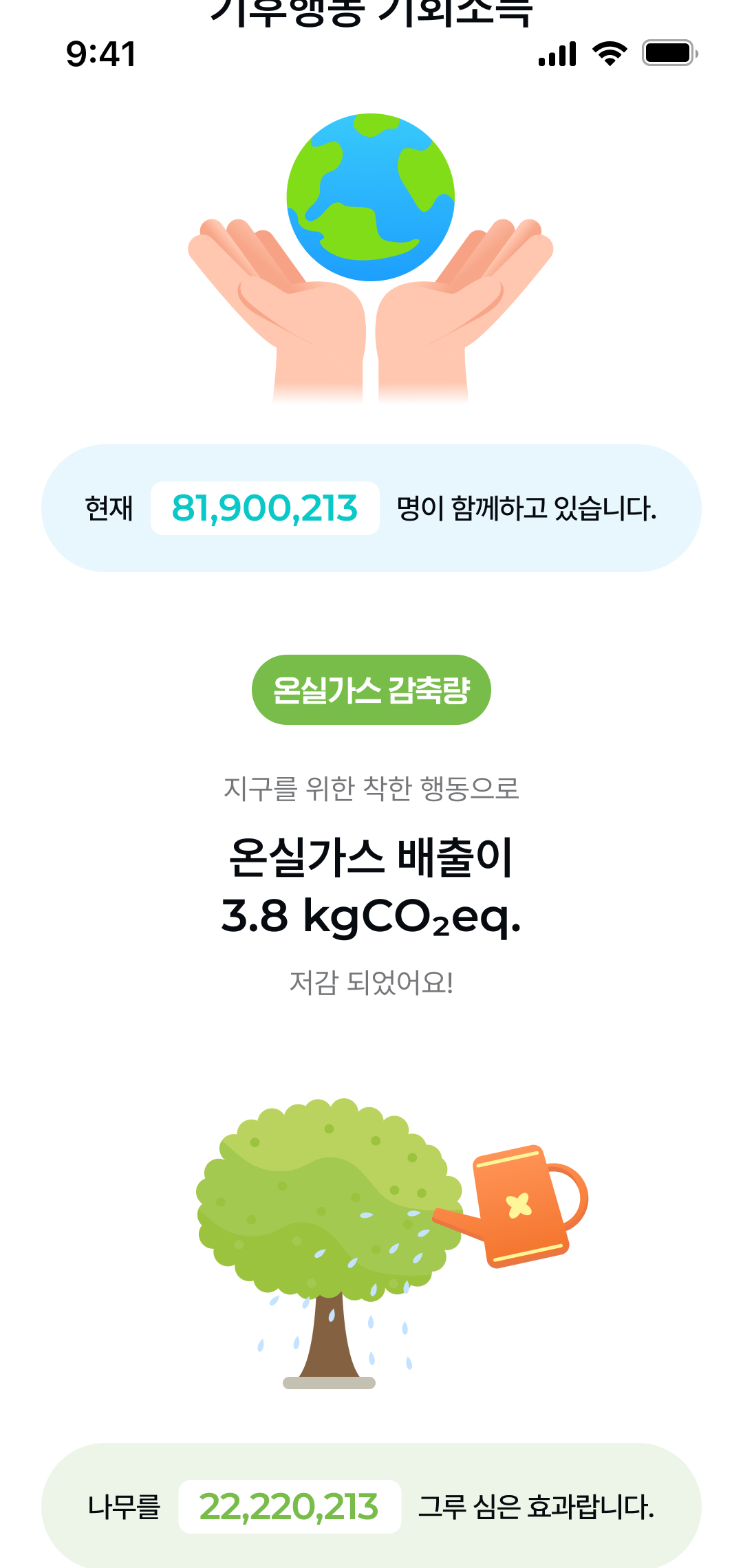Screen dimensions: 743x1568
Task: Tap the 9:41 clock in the status bar
Action: coord(100,56)
